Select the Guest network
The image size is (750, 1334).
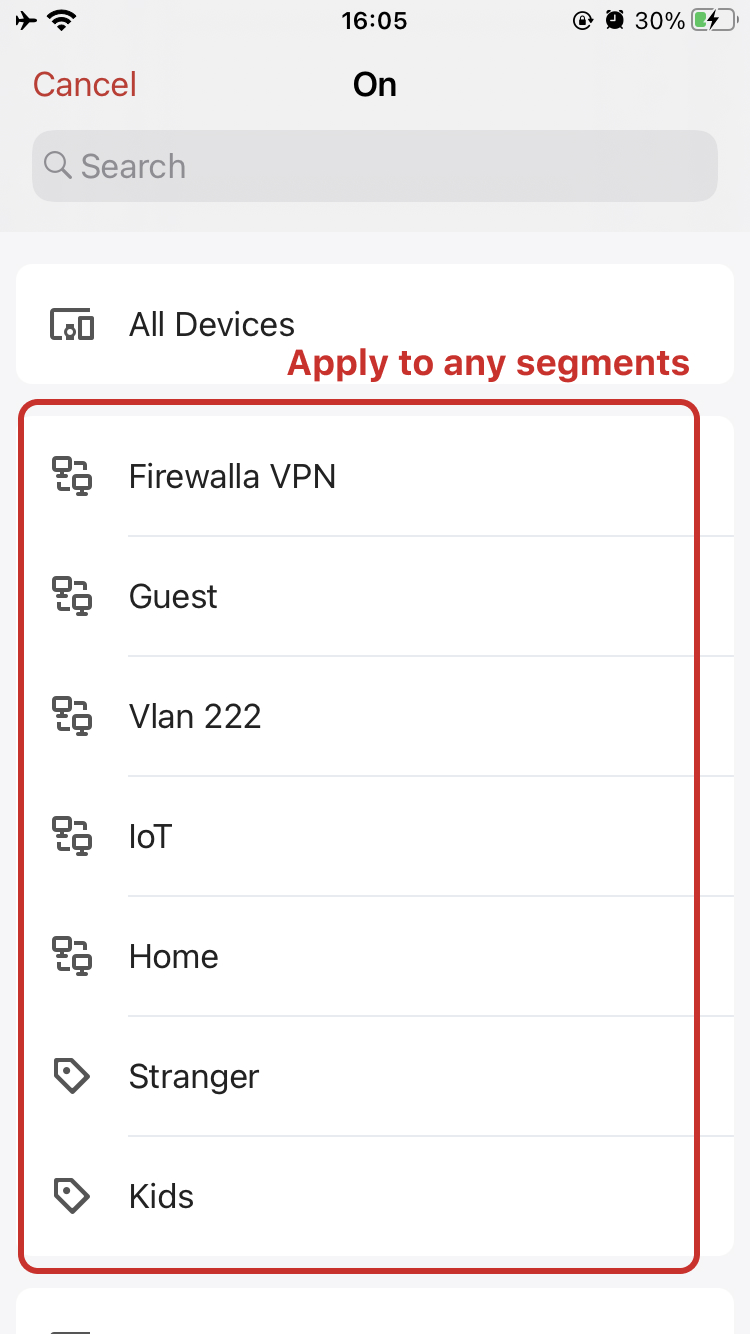click(x=375, y=596)
